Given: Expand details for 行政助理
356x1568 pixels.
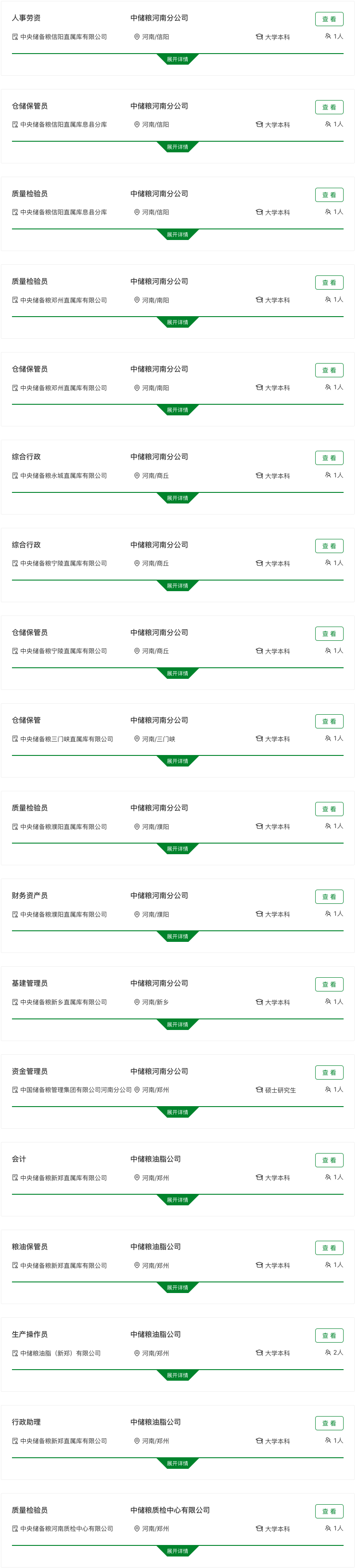Looking at the screenshot, I should tap(177, 1463).
